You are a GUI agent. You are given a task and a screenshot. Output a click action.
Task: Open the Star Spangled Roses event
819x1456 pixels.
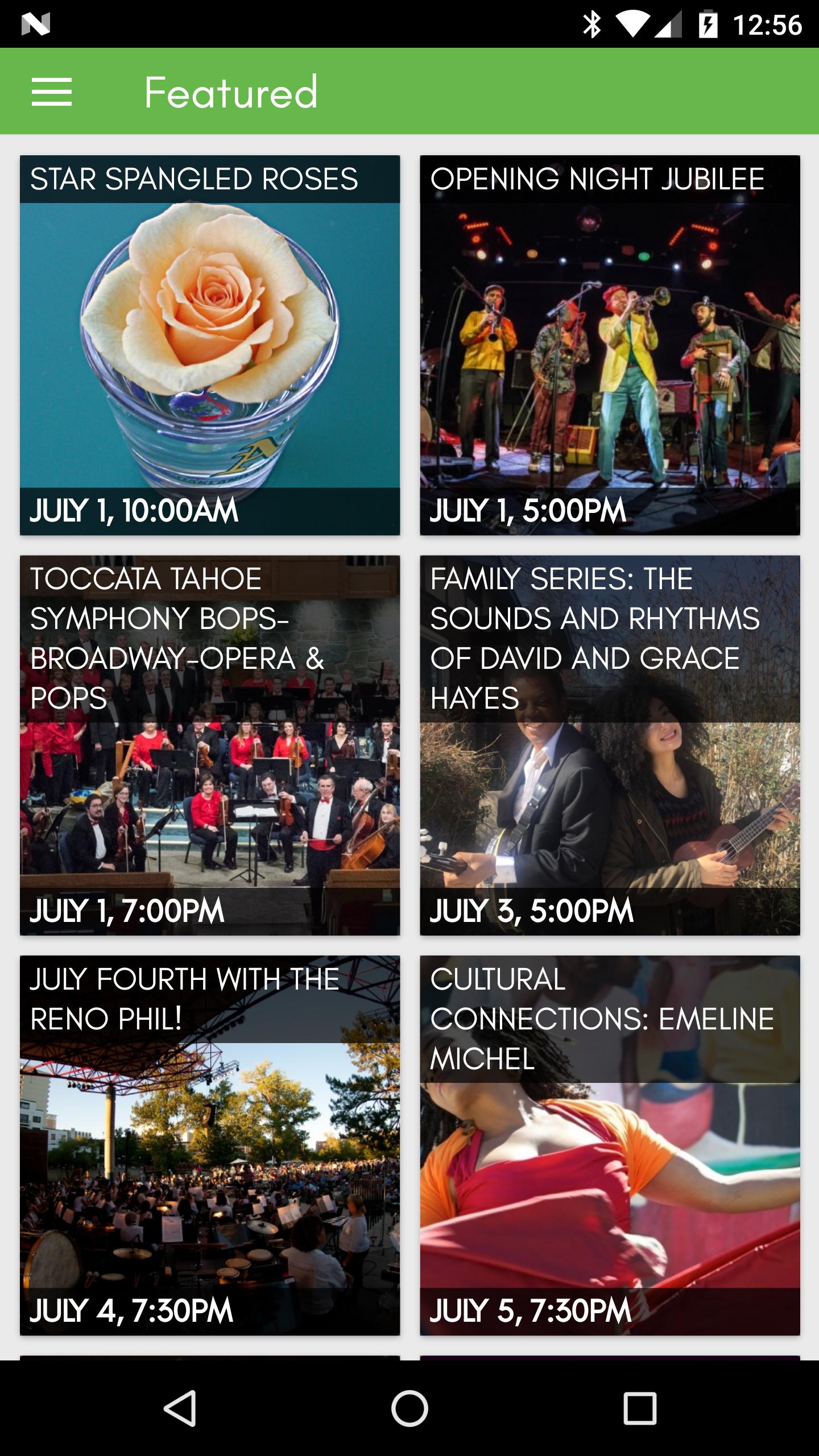click(x=210, y=345)
